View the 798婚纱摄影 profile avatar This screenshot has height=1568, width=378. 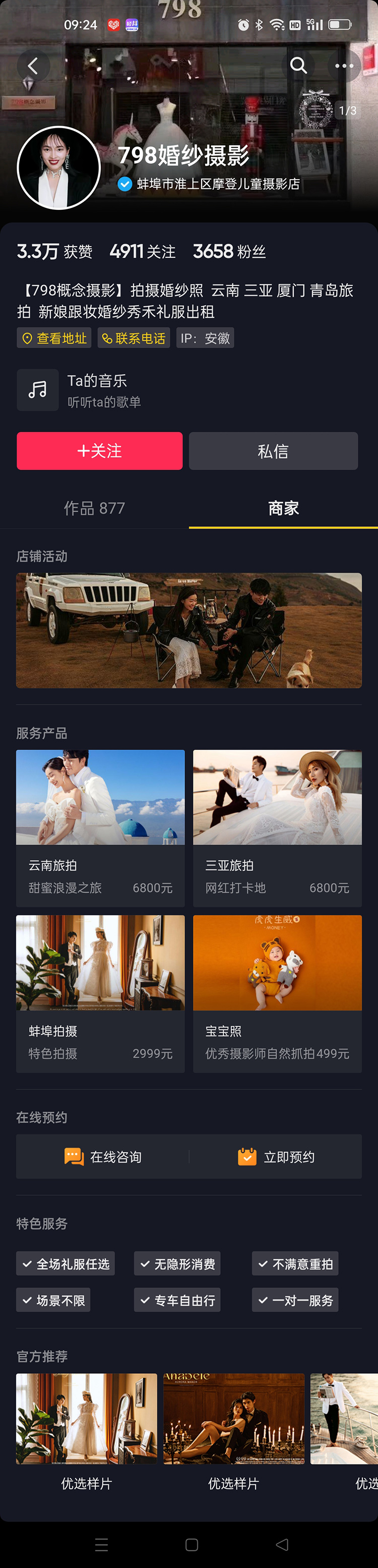point(58,168)
